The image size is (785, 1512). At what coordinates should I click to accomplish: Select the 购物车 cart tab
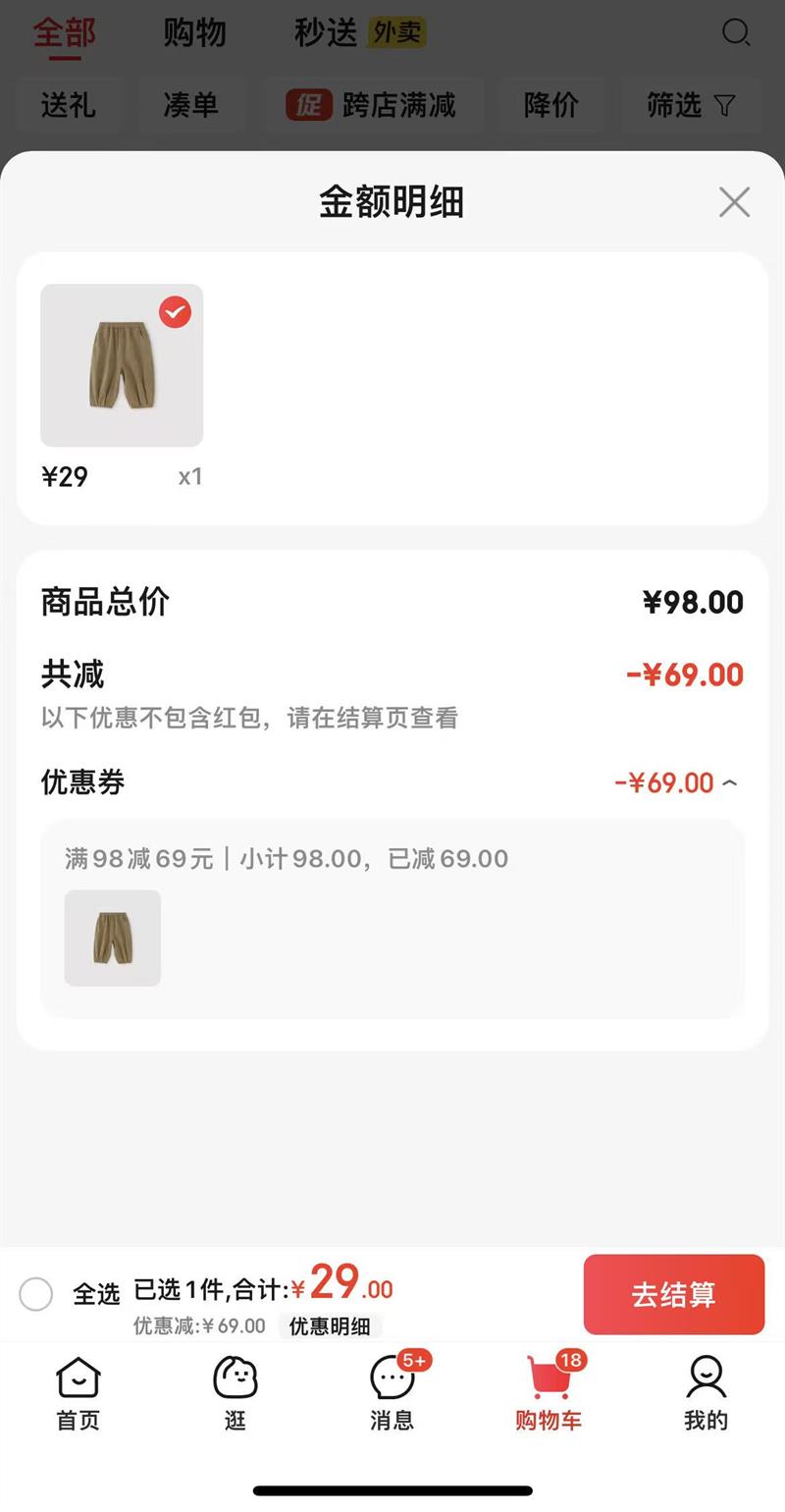point(549,1392)
